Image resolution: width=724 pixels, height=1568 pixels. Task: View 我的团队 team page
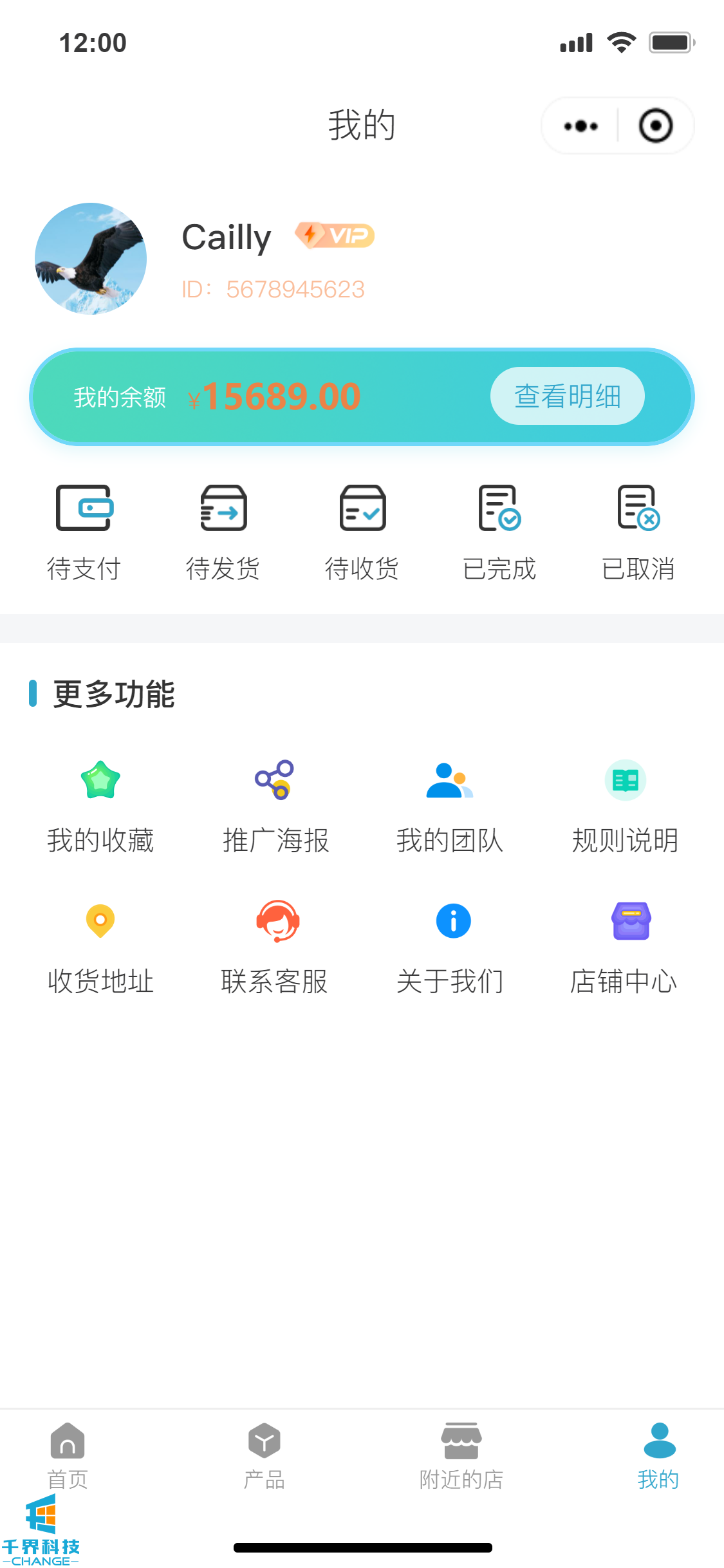(450, 806)
